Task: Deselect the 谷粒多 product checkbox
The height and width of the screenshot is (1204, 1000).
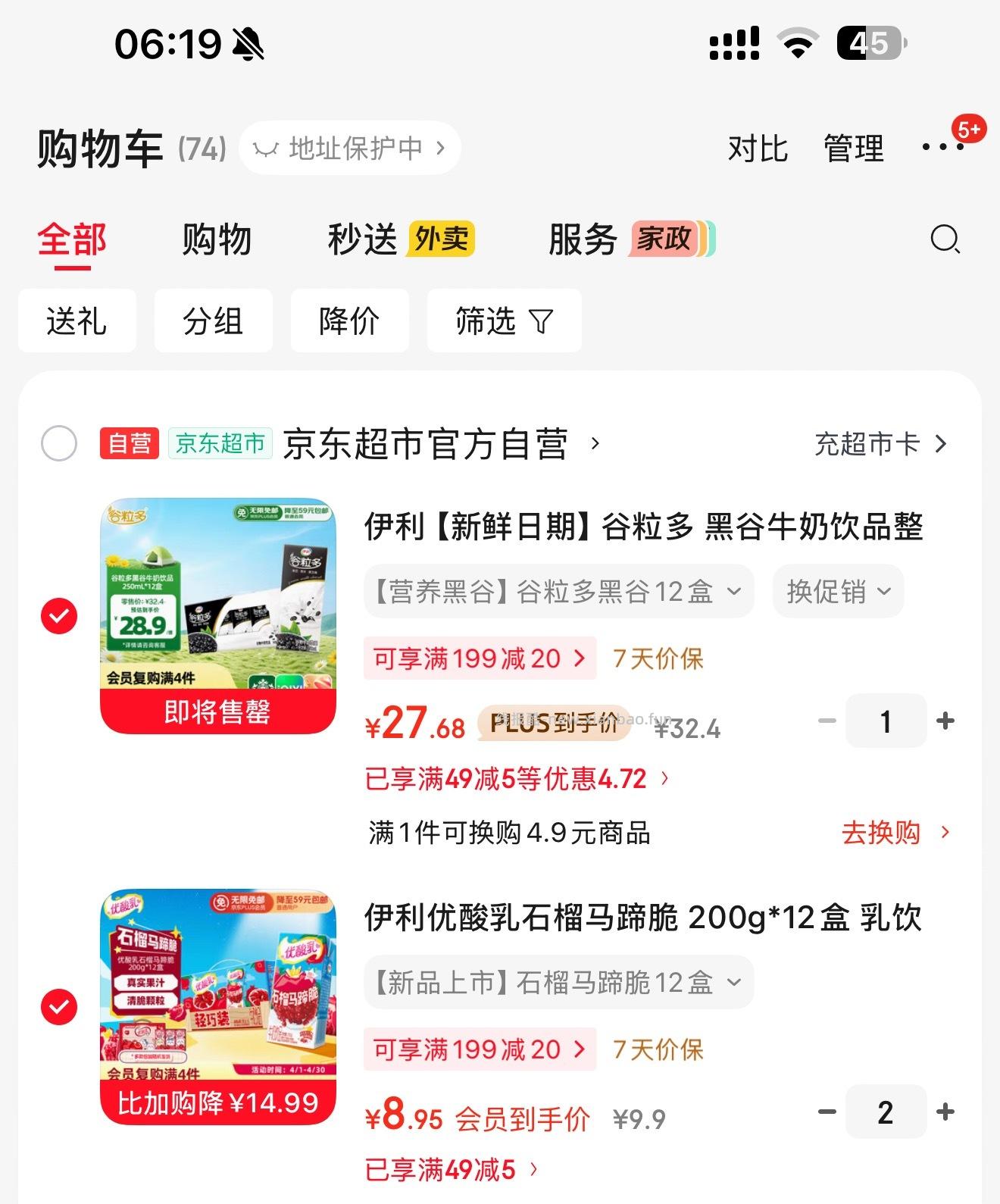Action: [x=59, y=615]
